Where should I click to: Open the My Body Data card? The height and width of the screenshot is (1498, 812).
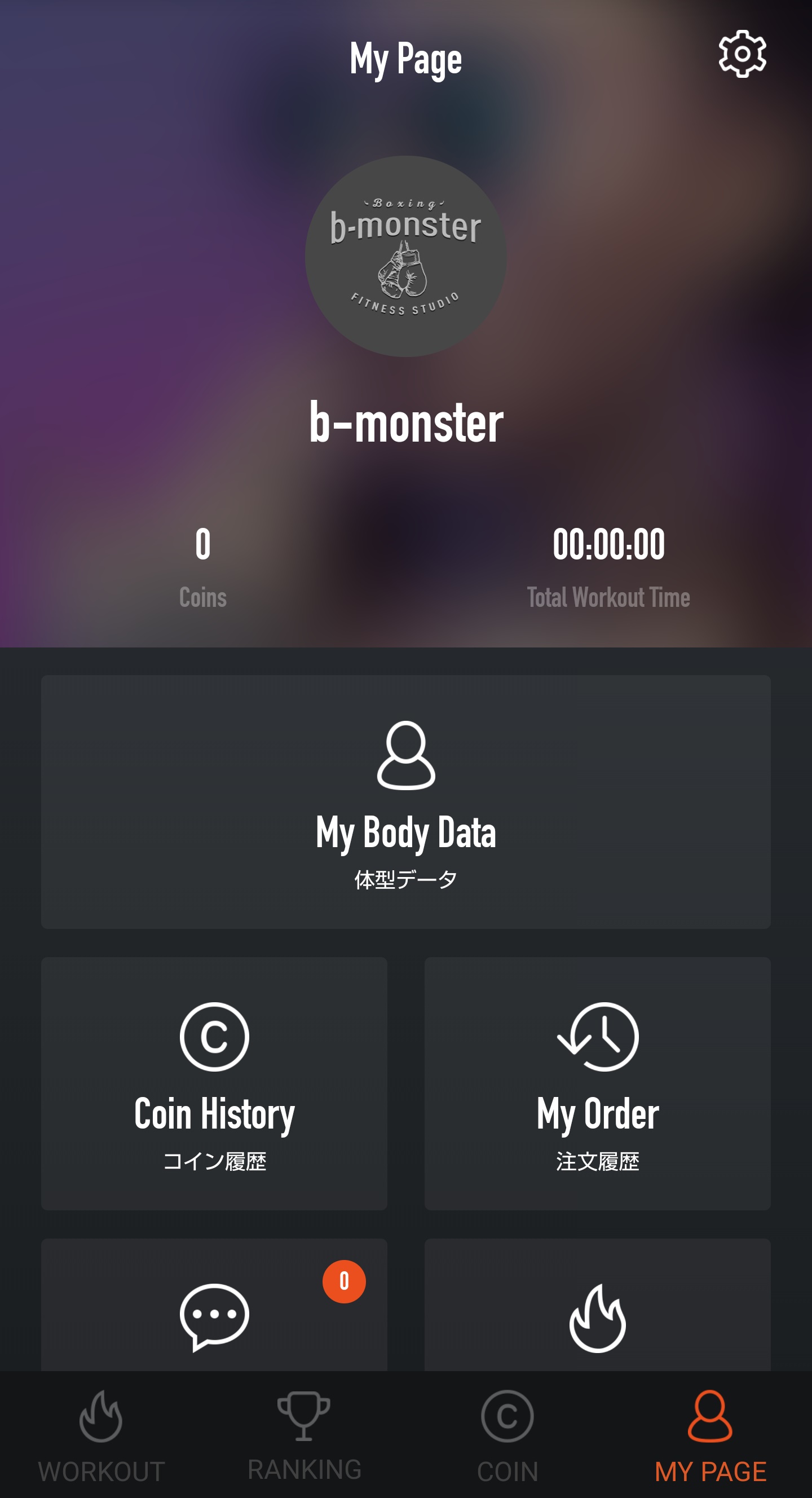tap(405, 801)
